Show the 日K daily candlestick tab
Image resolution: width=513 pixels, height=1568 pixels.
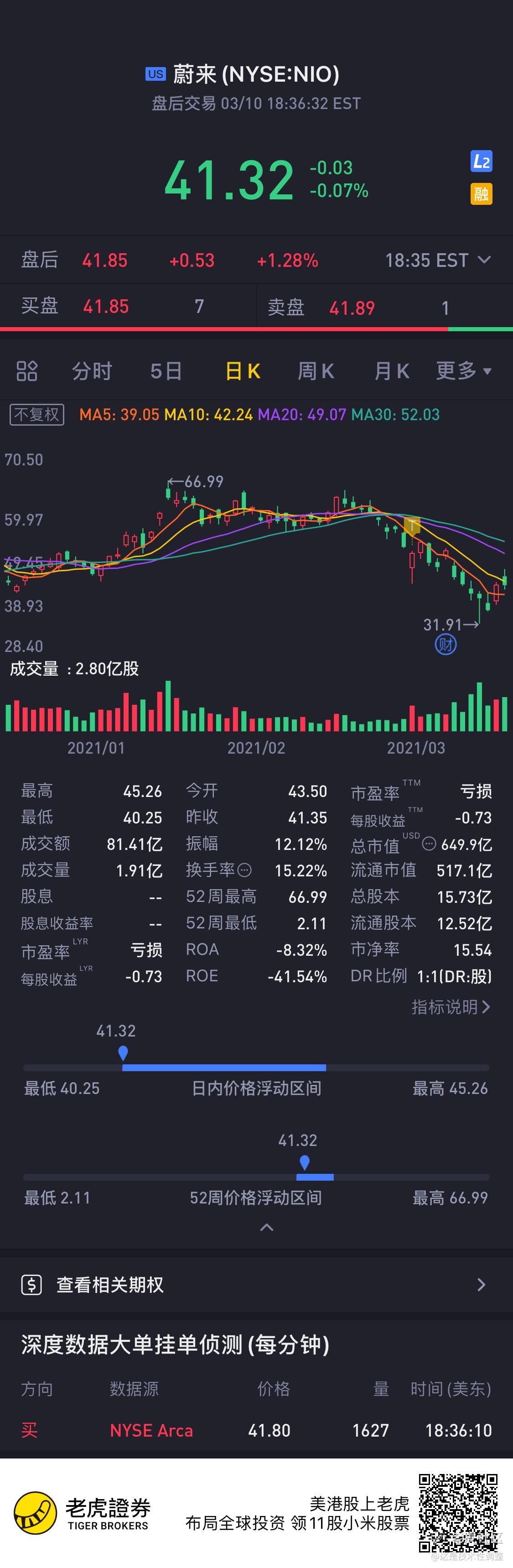pyautogui.click(x=243, y=371)
